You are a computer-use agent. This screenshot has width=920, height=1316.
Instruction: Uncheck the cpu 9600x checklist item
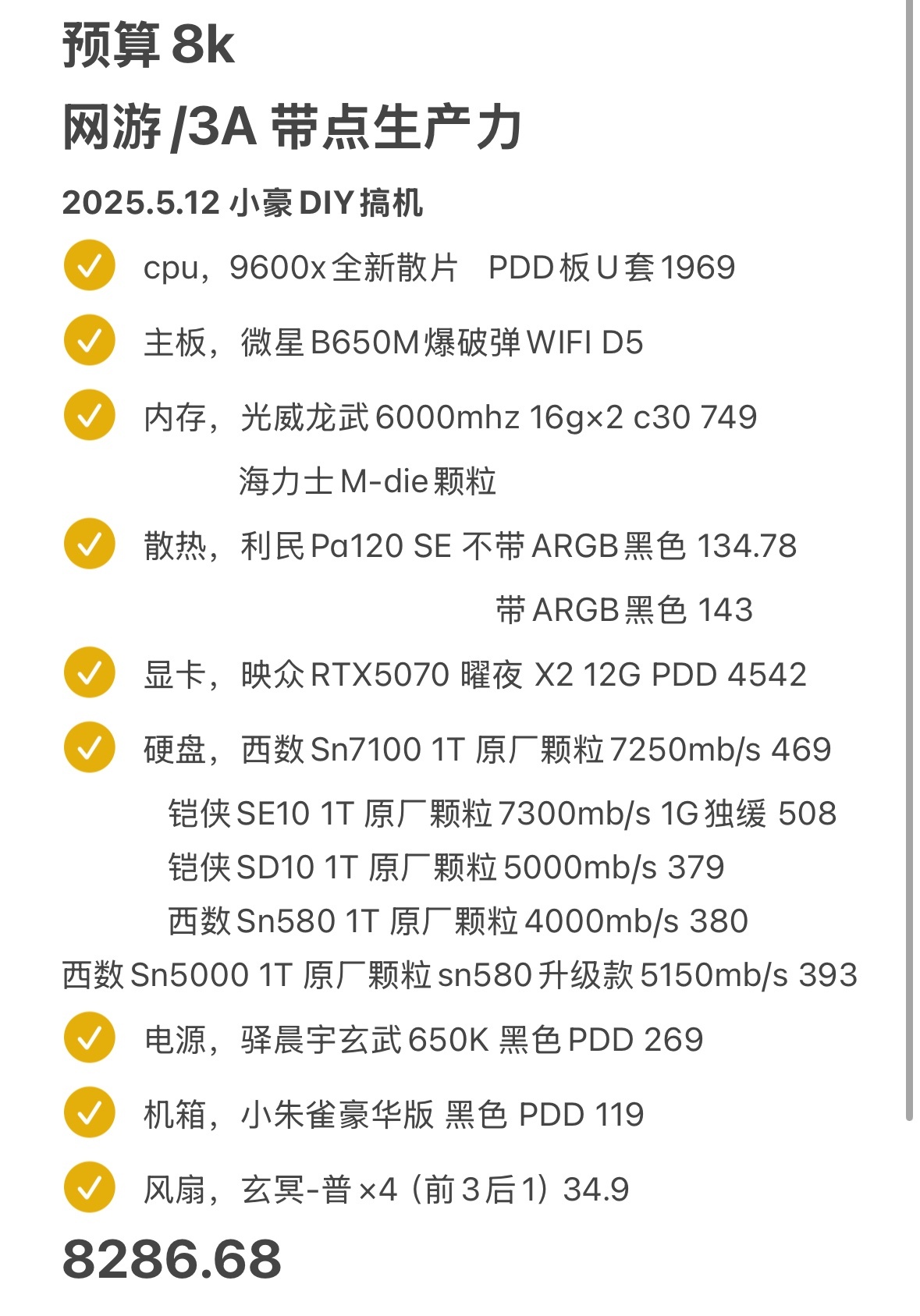pyautogui.click(x=89, y=266)
